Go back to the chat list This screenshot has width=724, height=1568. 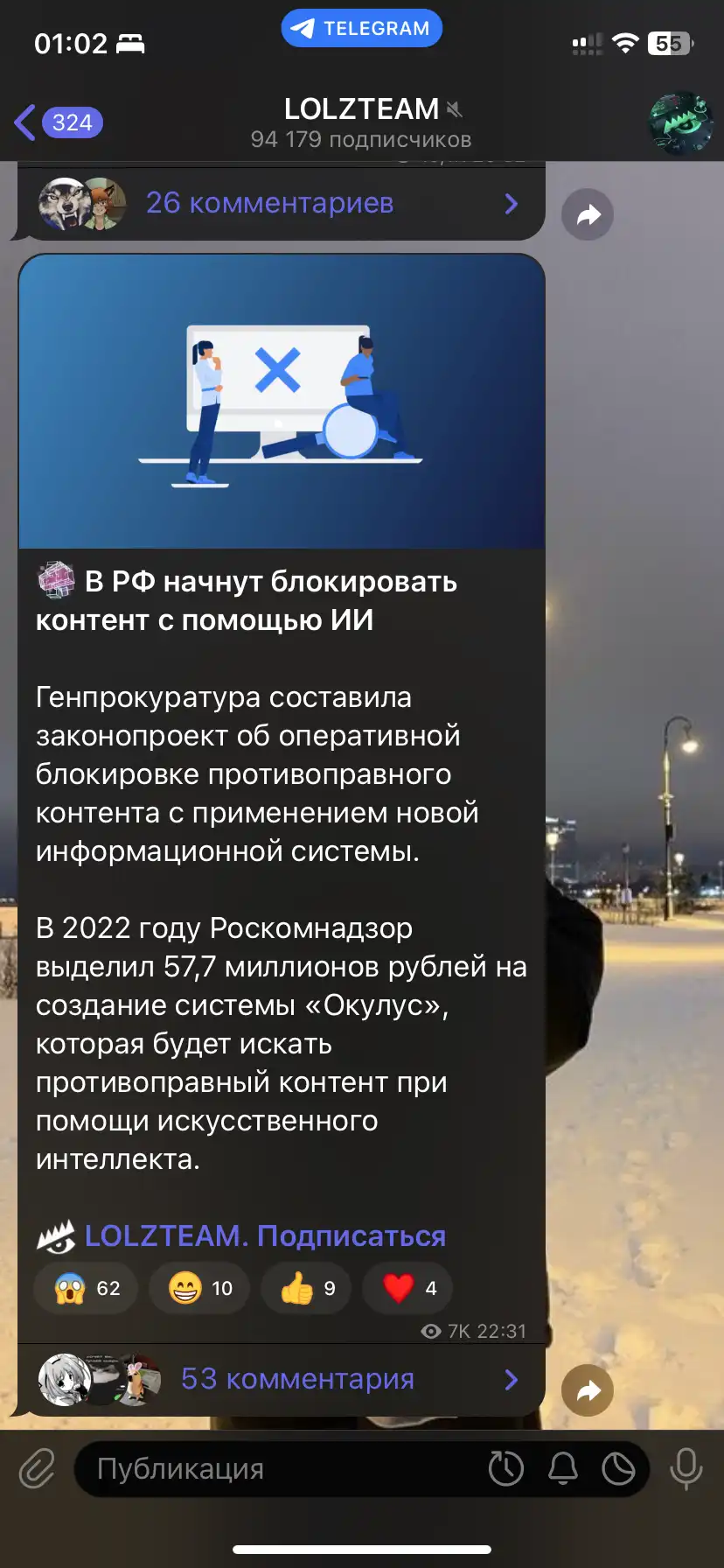point(58,122)
